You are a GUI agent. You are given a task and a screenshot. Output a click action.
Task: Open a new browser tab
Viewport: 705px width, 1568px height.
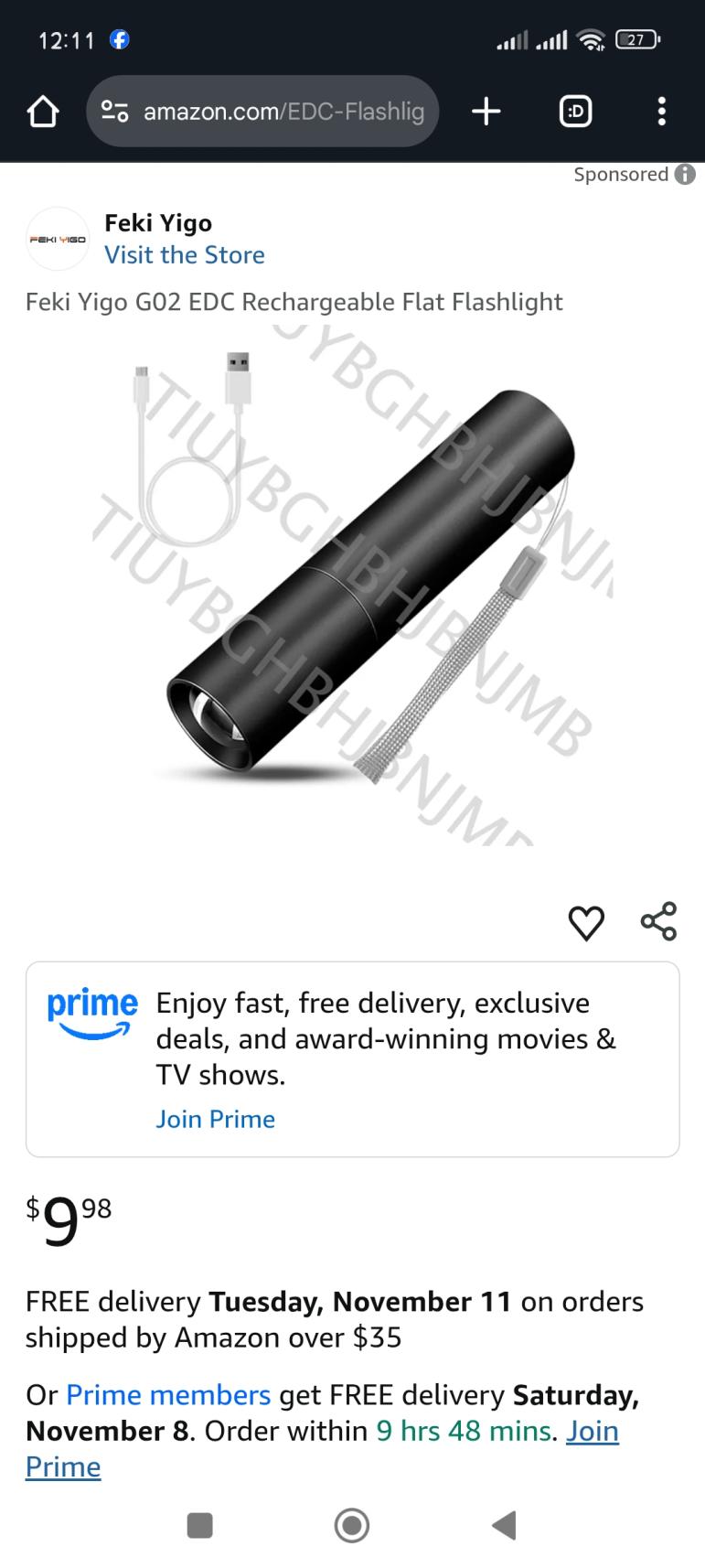click(486, 112)
